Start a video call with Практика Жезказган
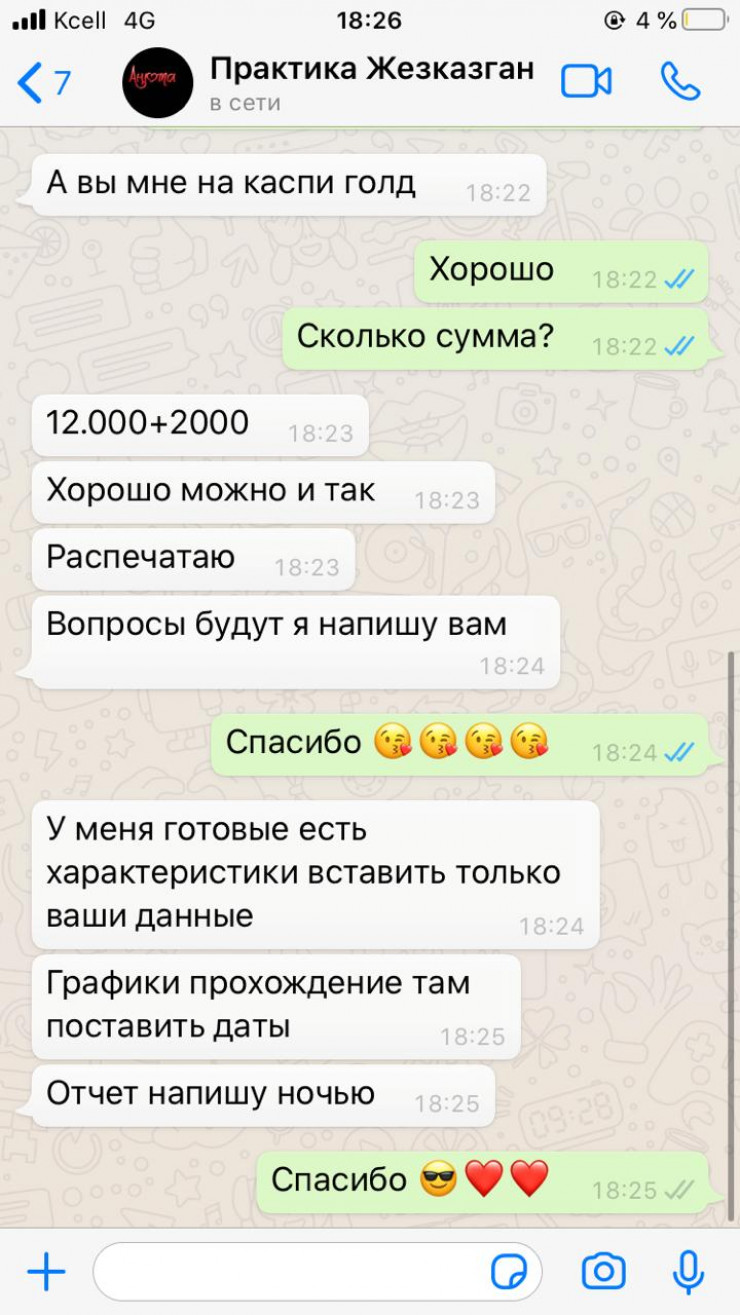 (x=586, y=82)
